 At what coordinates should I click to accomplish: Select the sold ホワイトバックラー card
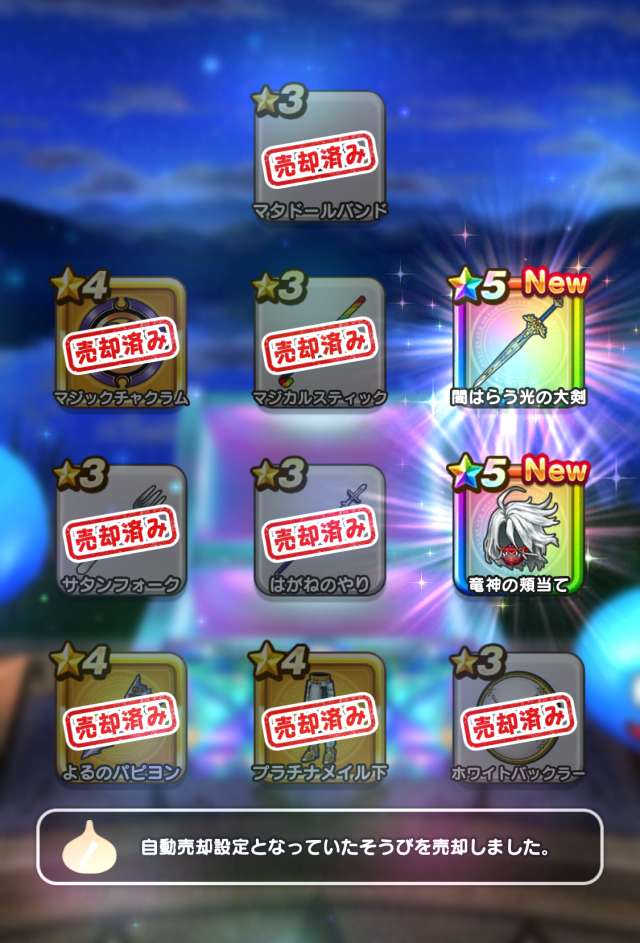pyautogui.click(x=518, y=716)
